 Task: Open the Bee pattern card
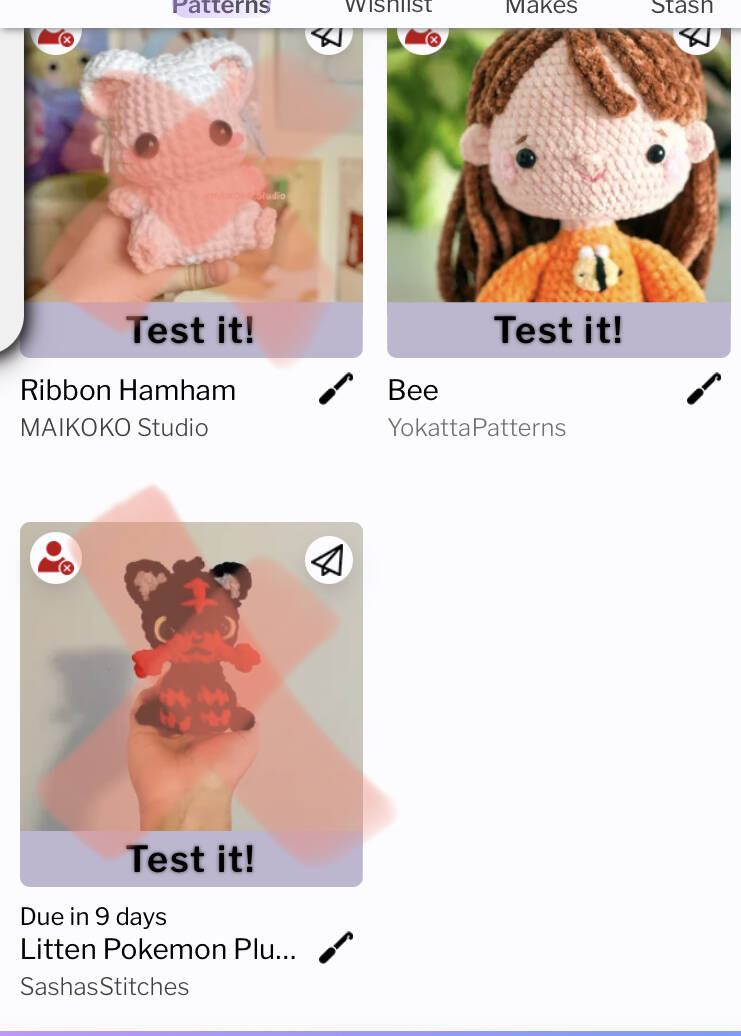click(558, 190)
